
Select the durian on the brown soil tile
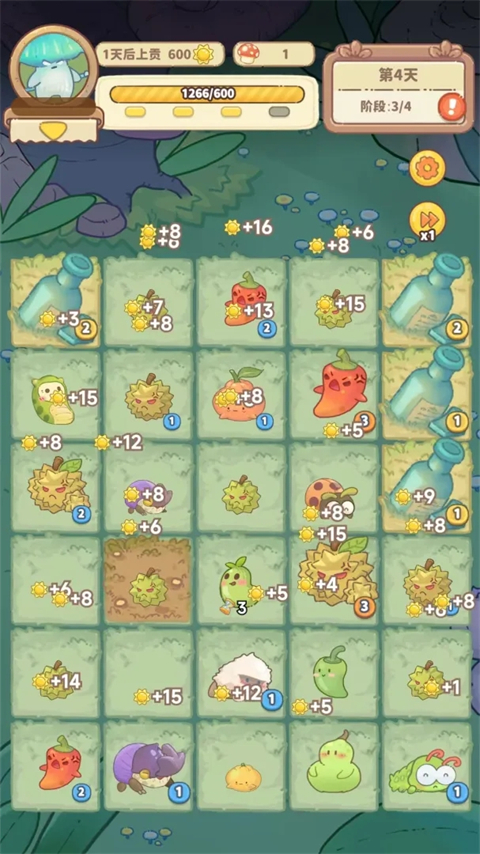148,581
